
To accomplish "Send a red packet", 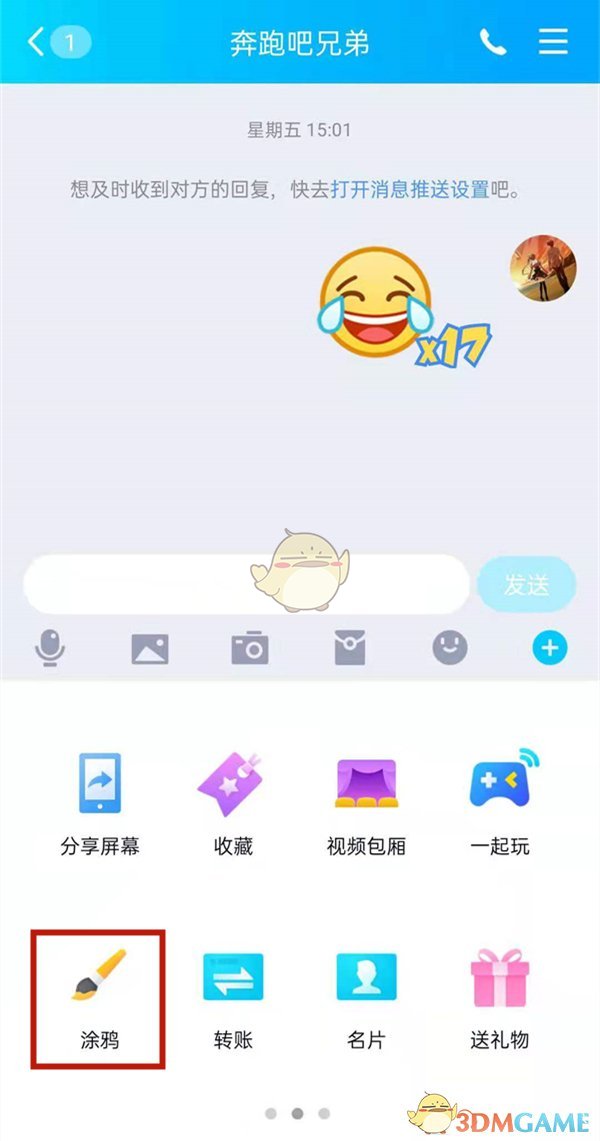I will [x=350, y=649].
